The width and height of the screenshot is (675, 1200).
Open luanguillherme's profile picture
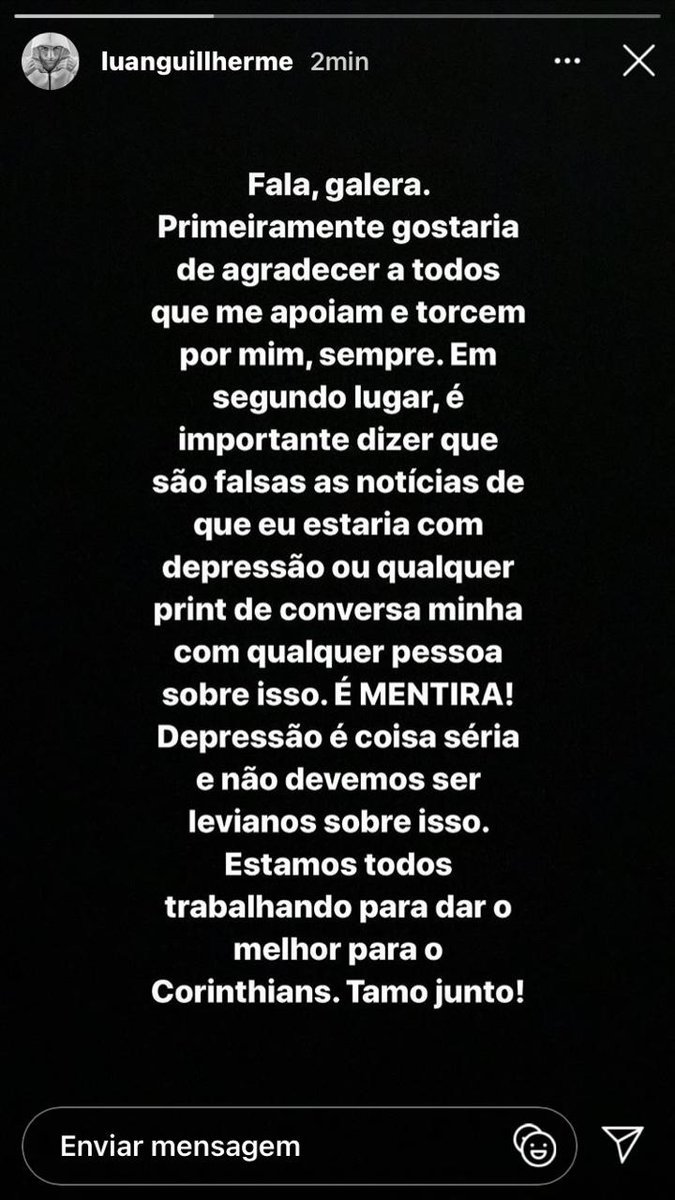50,61
